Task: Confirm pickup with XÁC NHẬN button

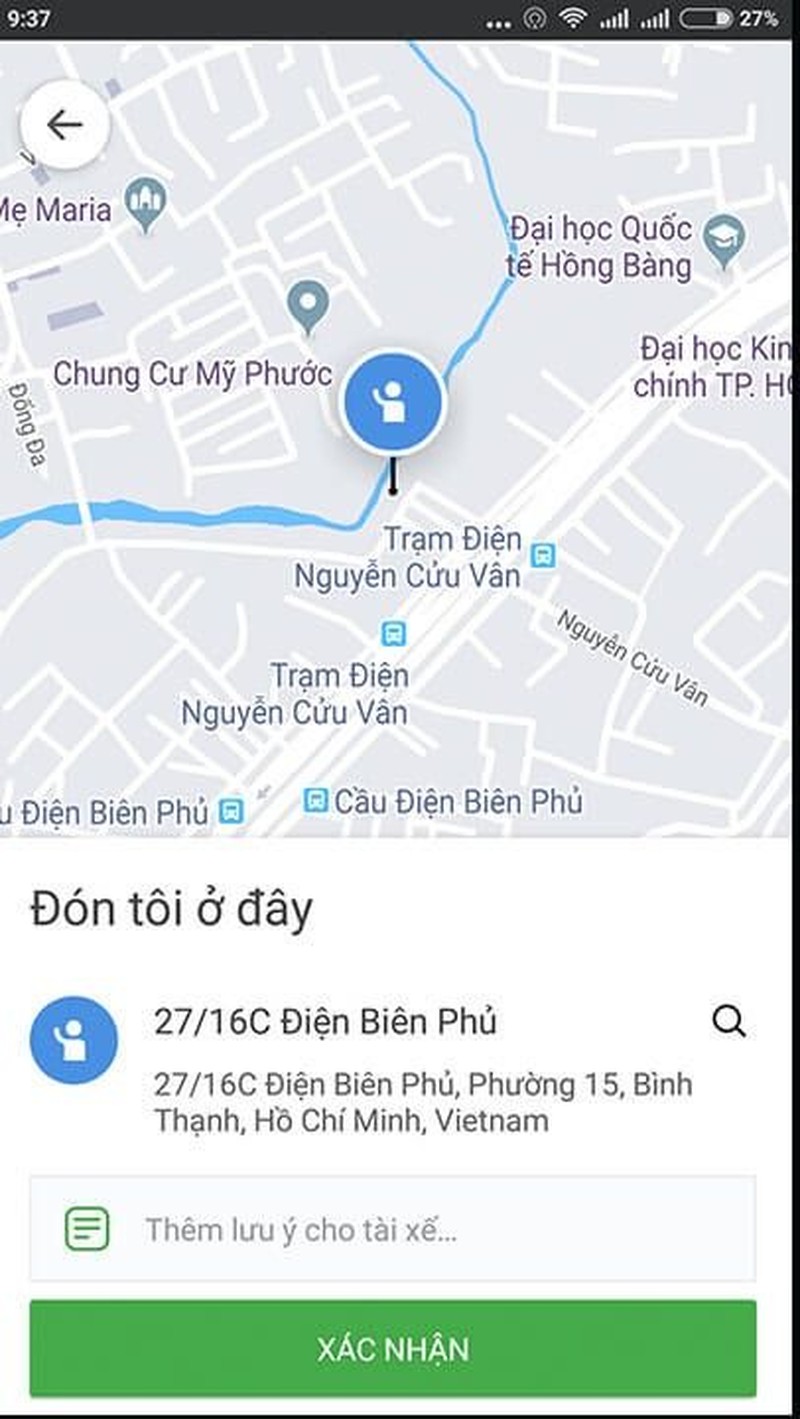Action: (x=392, y=1349)
